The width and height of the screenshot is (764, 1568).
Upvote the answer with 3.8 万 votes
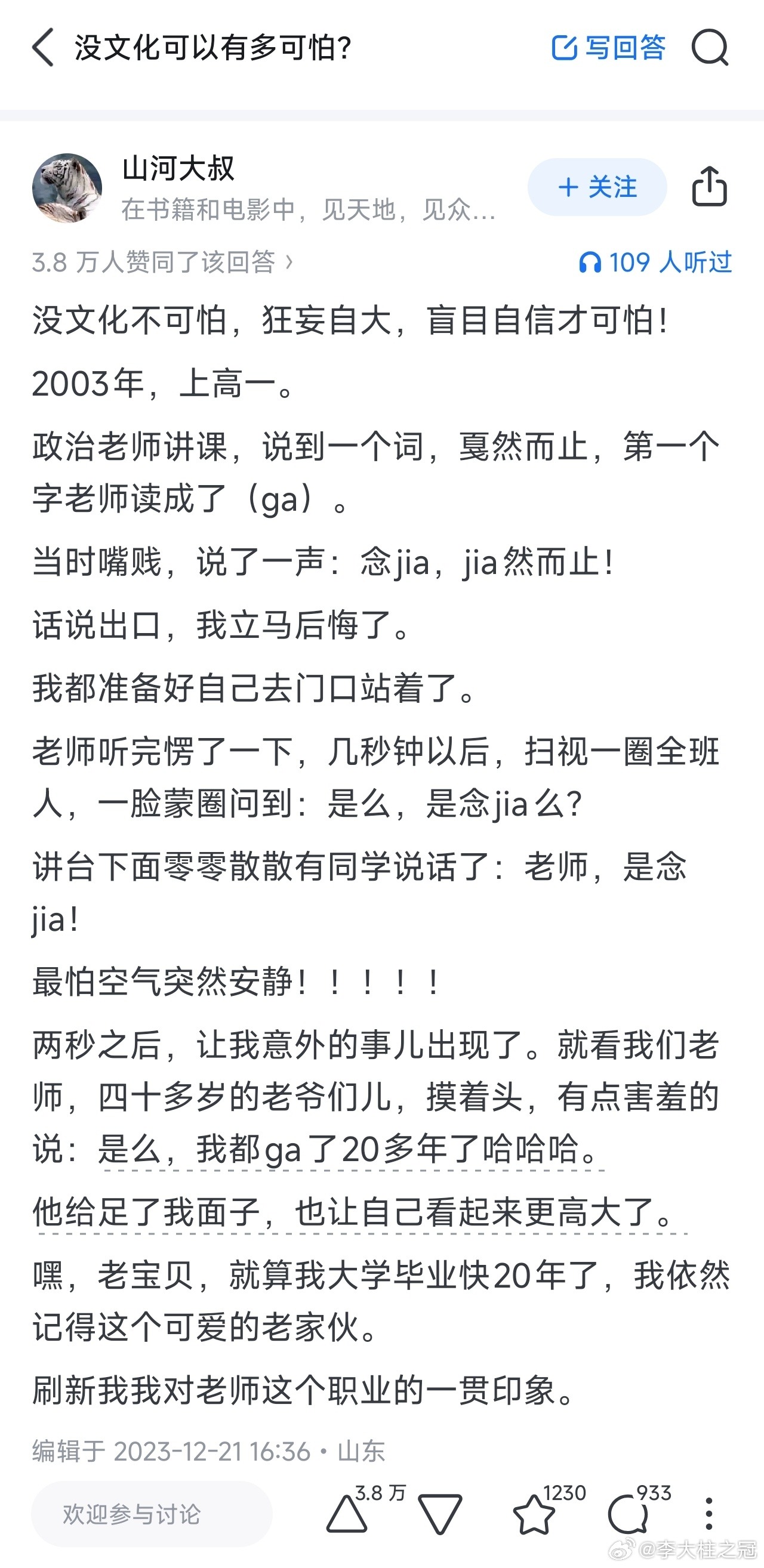347,1513
